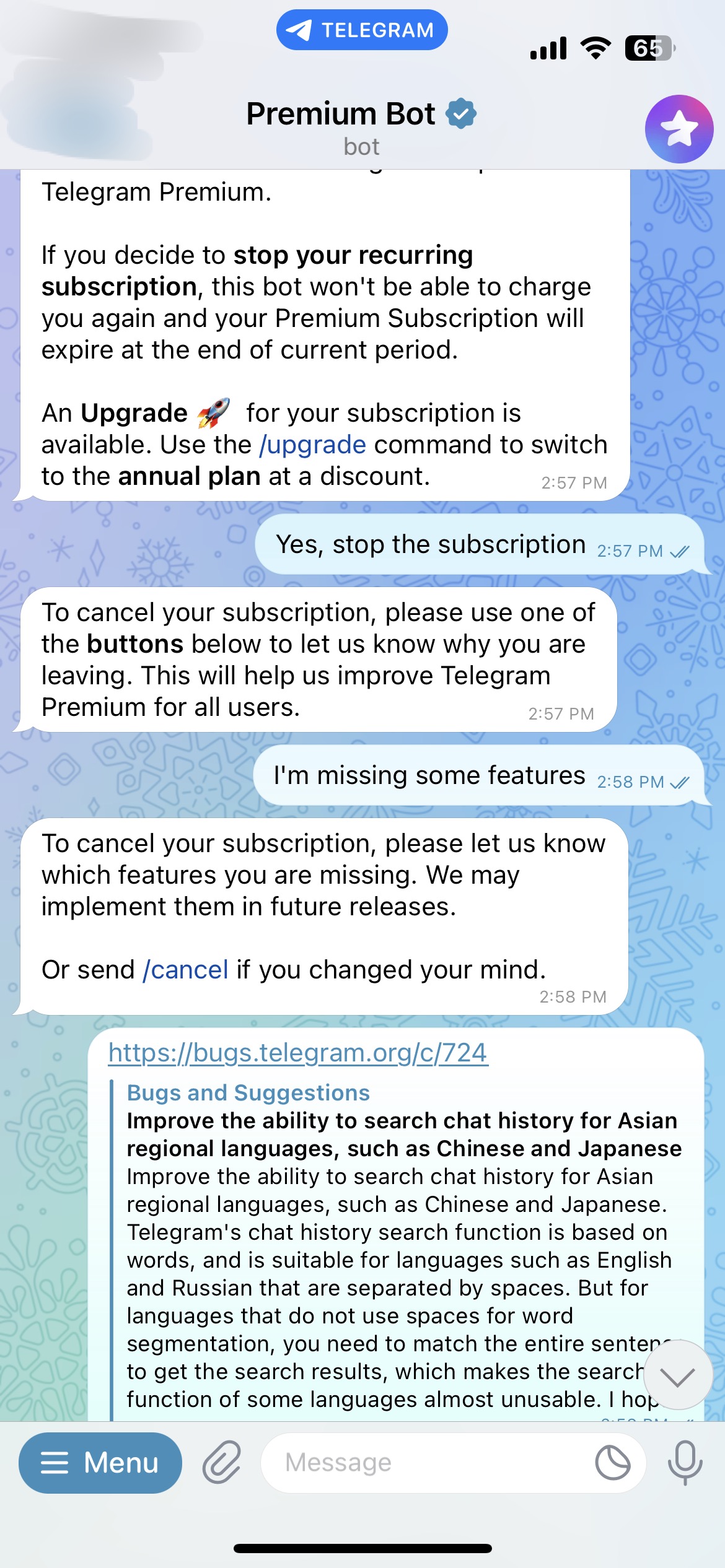Open the Premium Bot profile avatar
Viewport: 725px width, 1568px height.
point(679,129)
